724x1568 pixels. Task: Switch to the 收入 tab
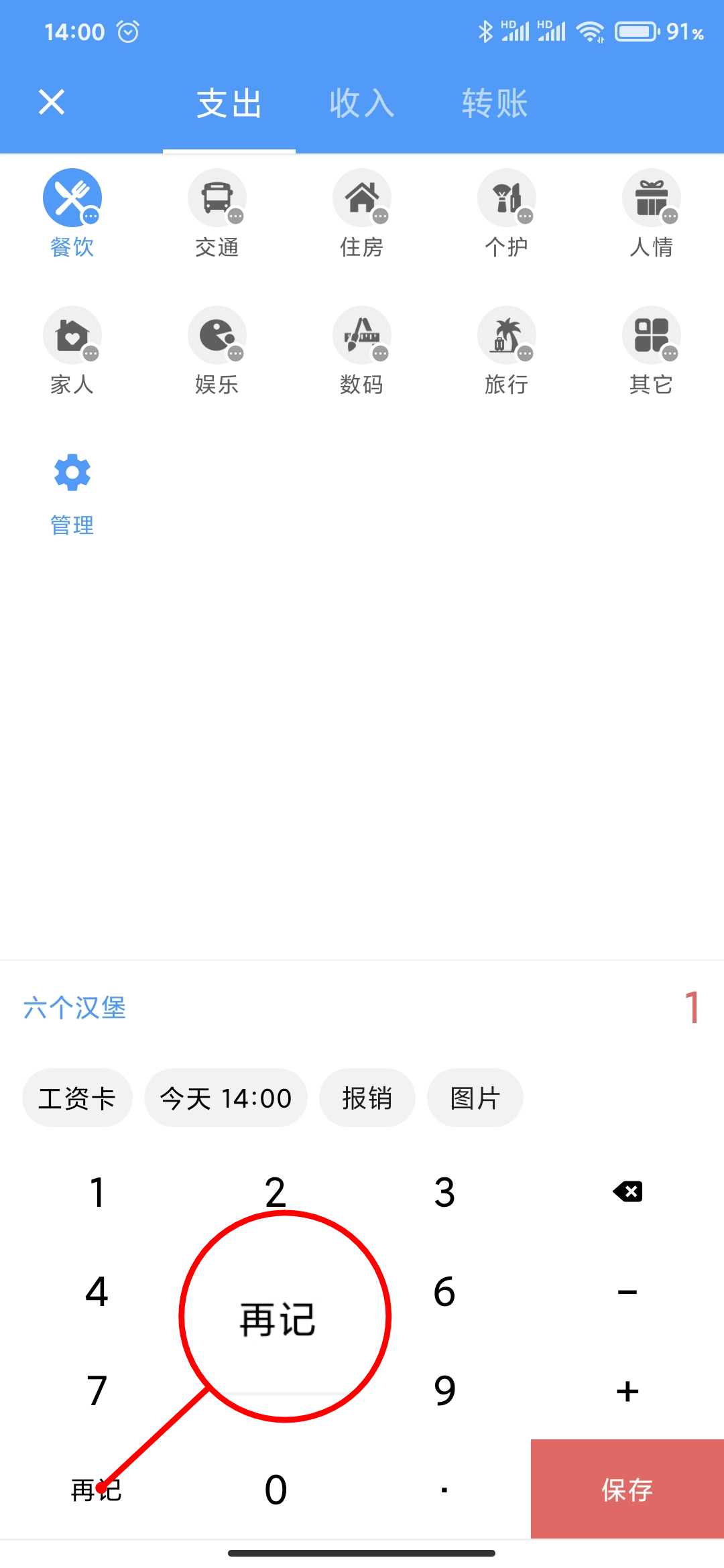pos(361,104)
